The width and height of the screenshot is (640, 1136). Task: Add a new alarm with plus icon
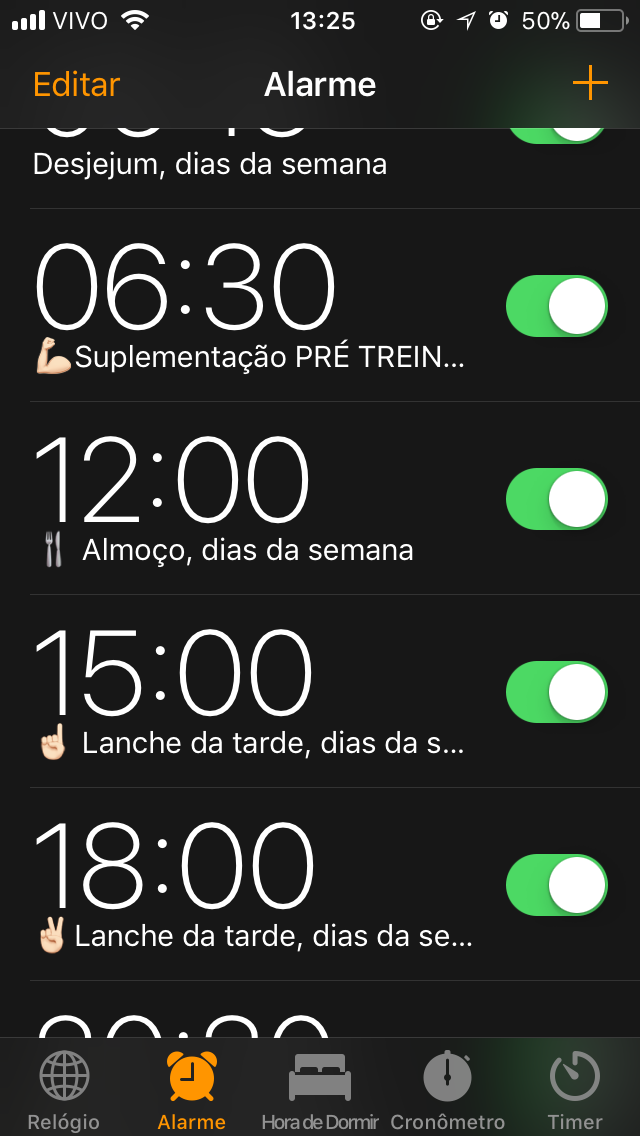[590, 84]
